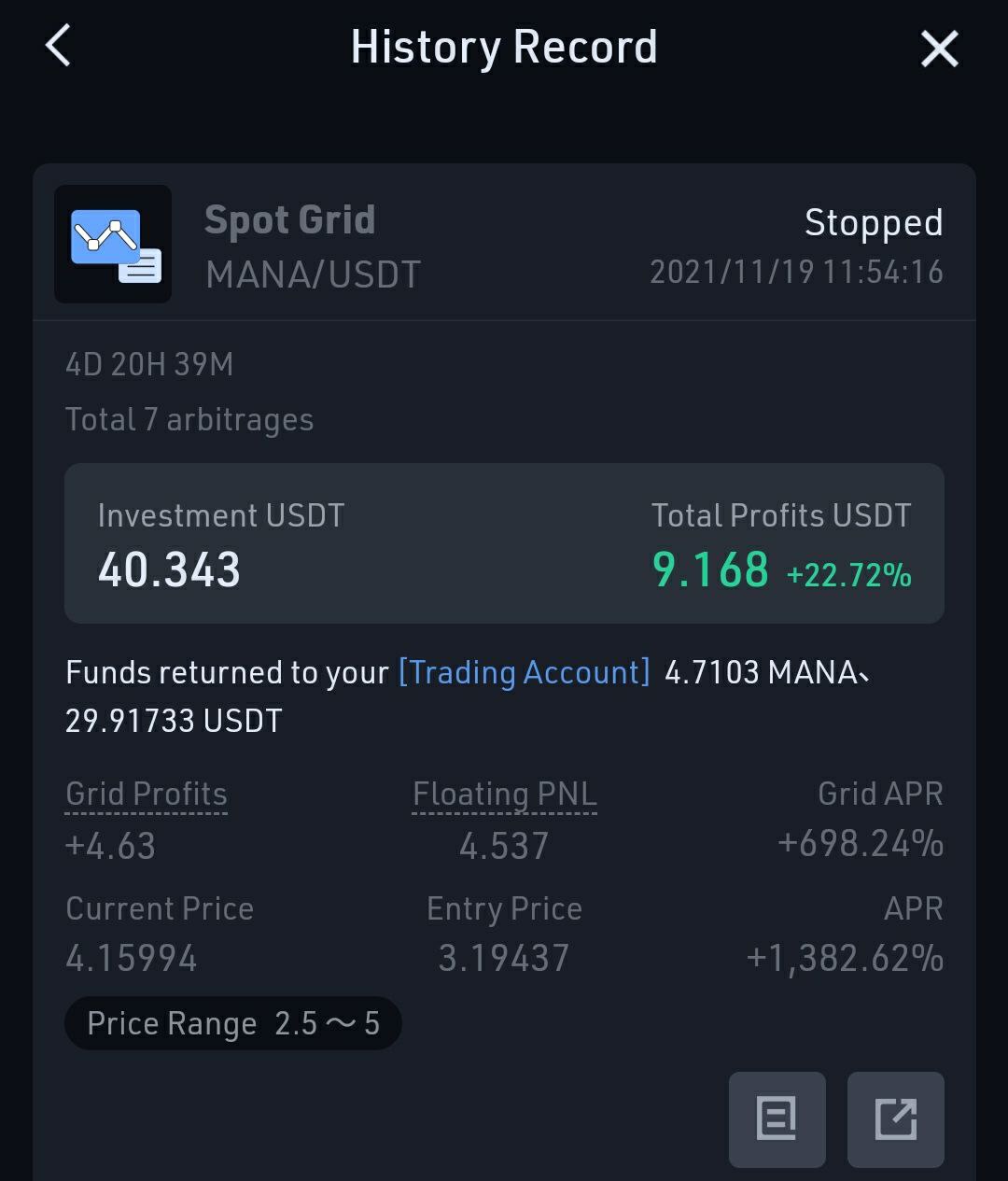Tap the Floating PNL underlined label
The width and height of the screenshot is (1008, 1181).
coord(504,794)
